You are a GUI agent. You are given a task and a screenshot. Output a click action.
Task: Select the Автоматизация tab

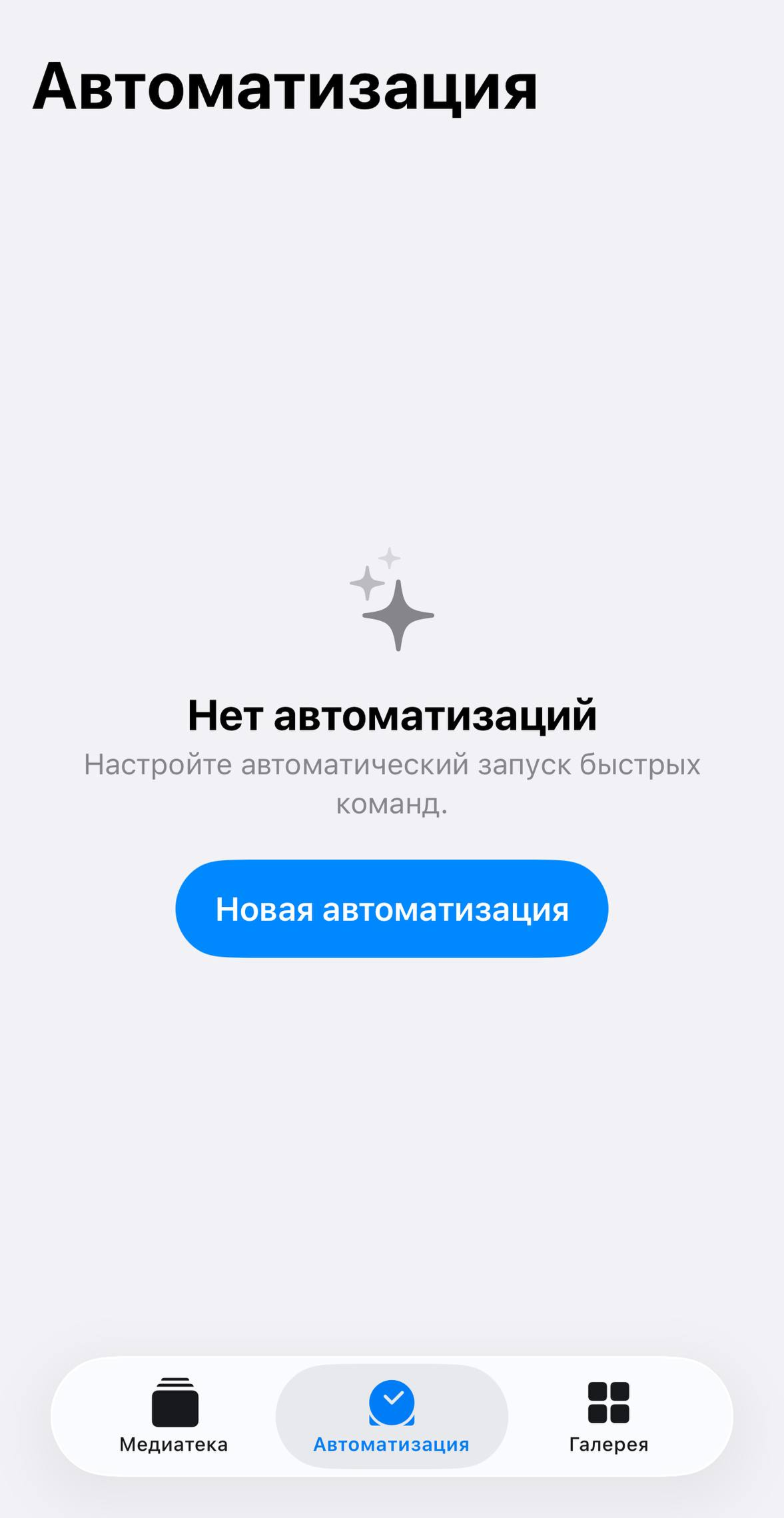(392, 1415)
